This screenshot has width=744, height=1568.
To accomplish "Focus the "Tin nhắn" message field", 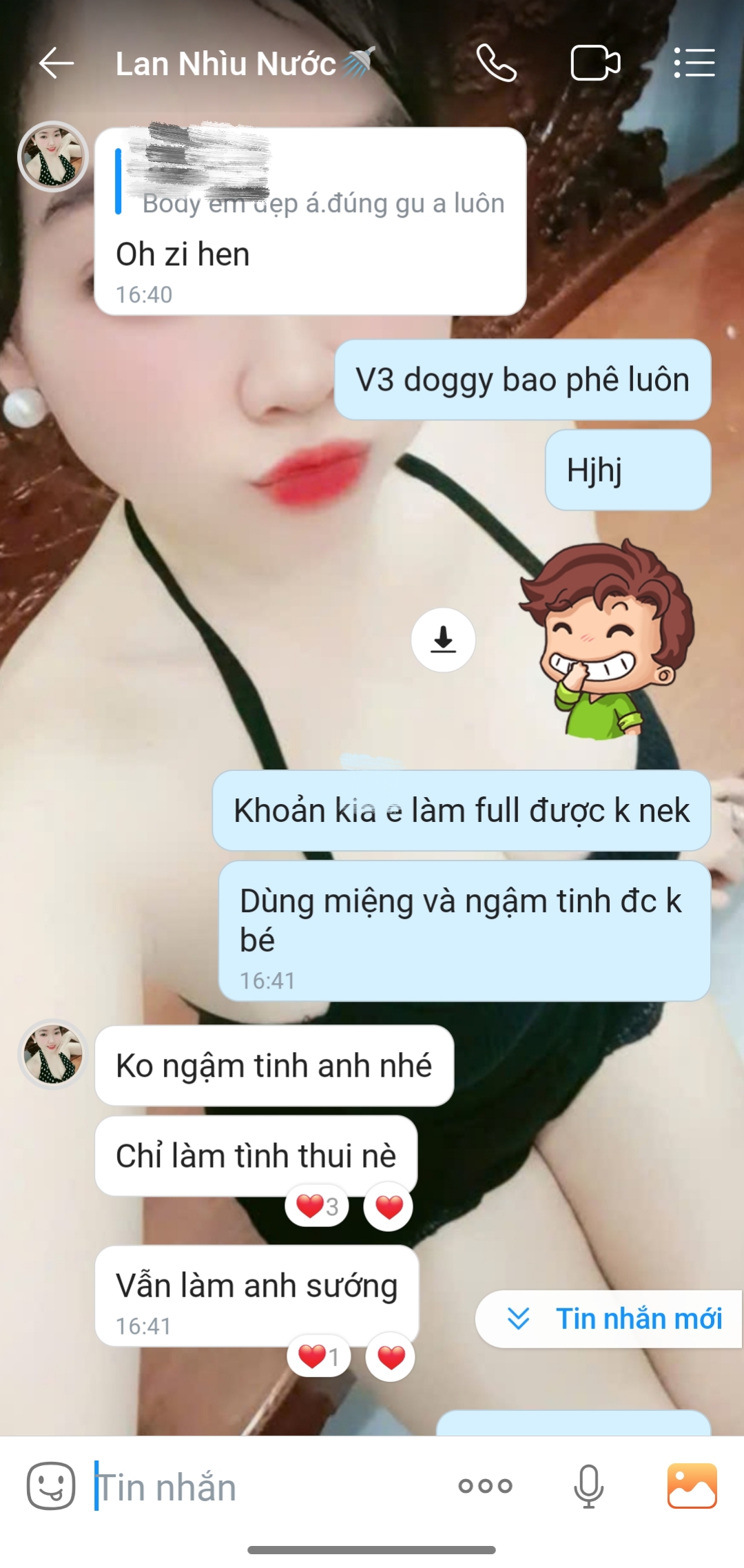I will tap(269, 1487).
